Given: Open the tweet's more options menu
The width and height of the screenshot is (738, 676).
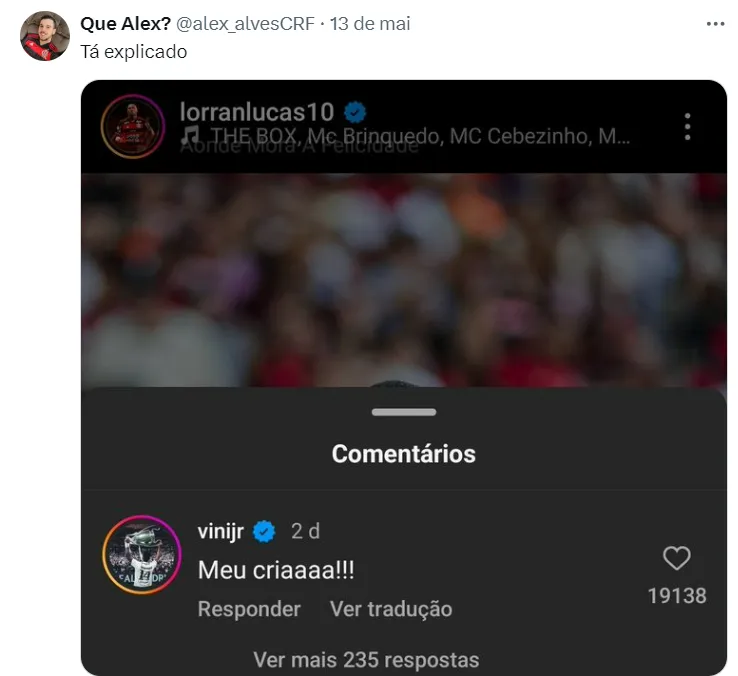Looking at the screenshot, I should click(x=715, y=24).
